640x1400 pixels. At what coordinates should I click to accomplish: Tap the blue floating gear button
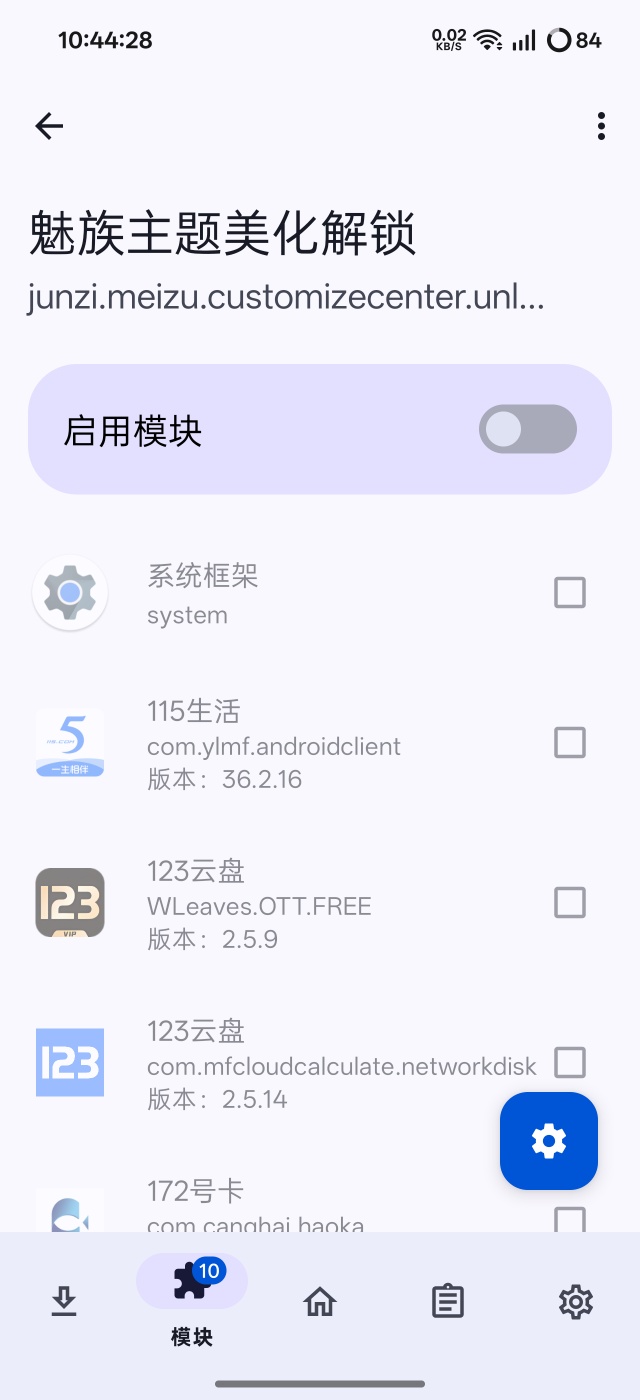(x=549, y=1141)
